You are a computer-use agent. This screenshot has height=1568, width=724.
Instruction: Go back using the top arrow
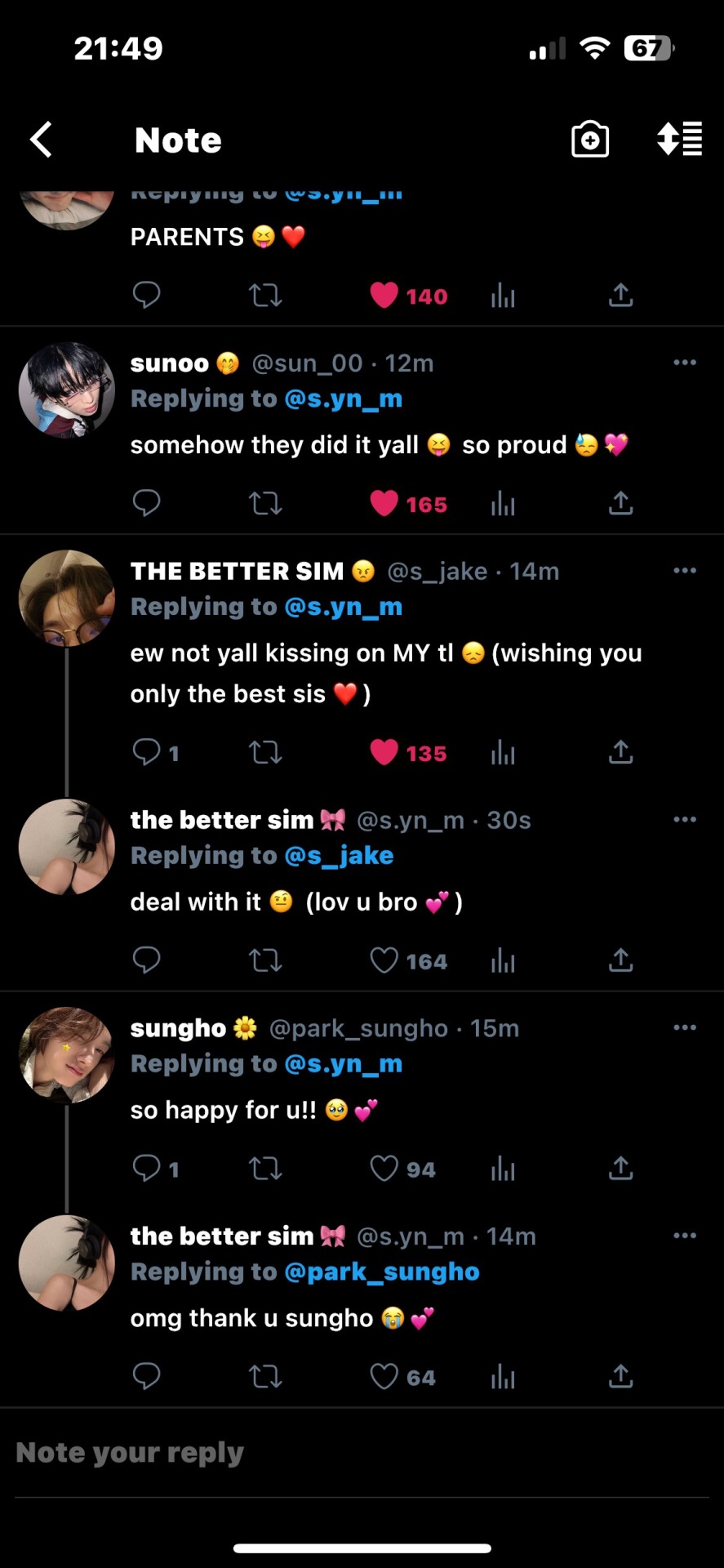click(x=42, y=140)
